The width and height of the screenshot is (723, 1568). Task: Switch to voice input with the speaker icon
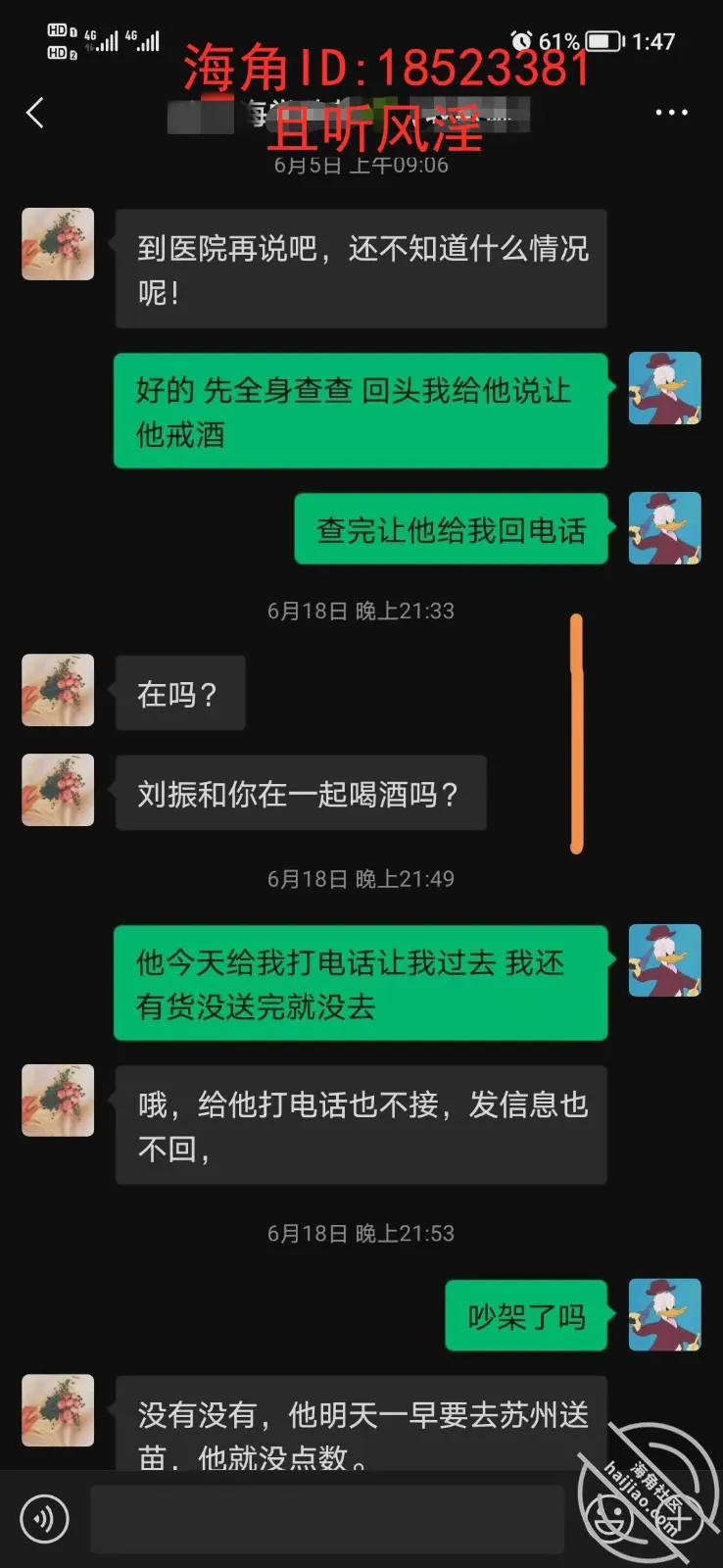44,1519
